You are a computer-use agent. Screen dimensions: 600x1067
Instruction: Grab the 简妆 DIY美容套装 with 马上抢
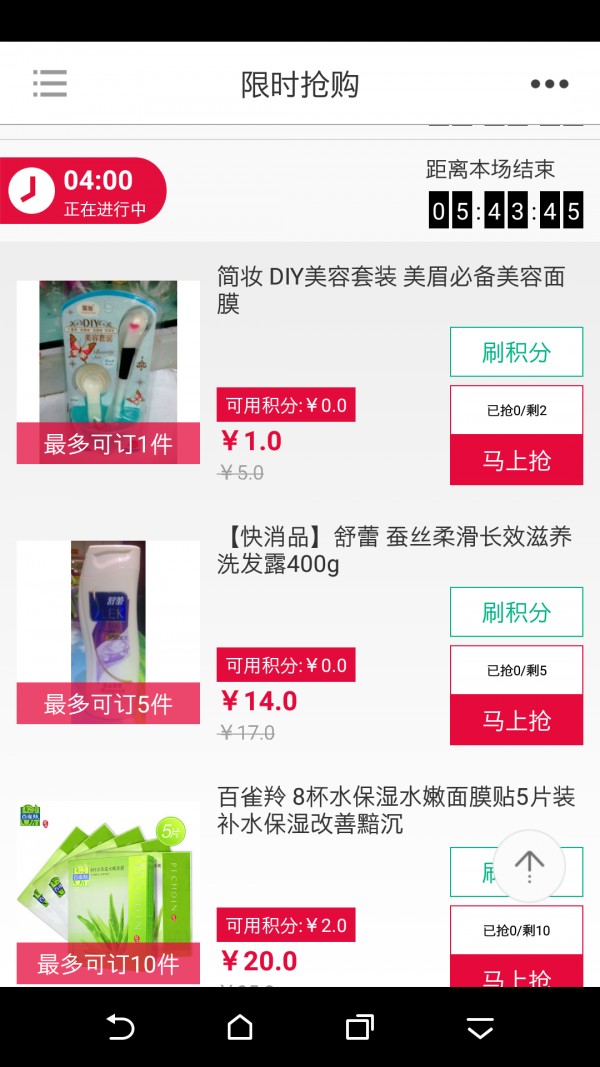pos(516,460)
